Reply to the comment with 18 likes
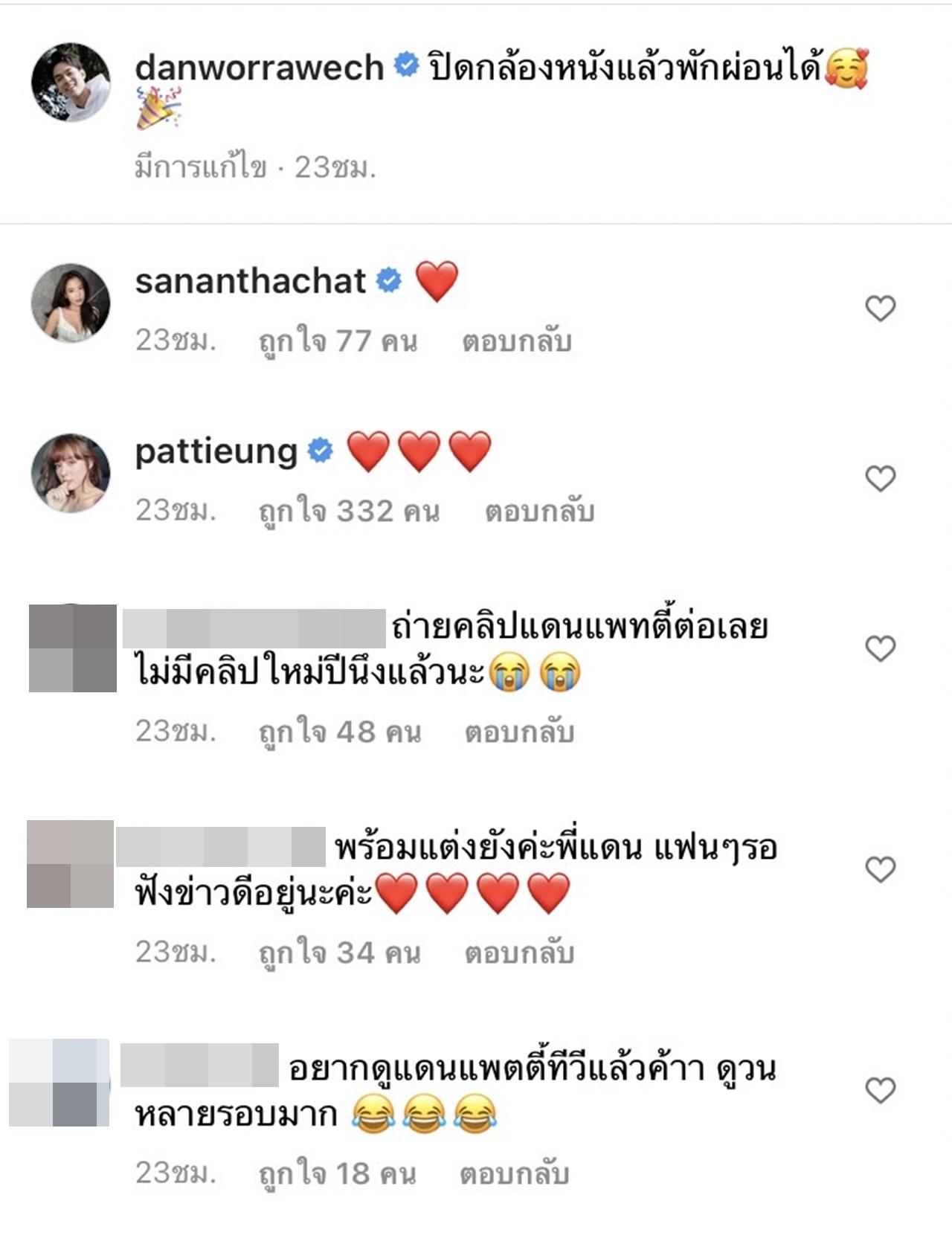Image resolution: width=952 pixels, height=1244 pixels. pos(514,1173)
